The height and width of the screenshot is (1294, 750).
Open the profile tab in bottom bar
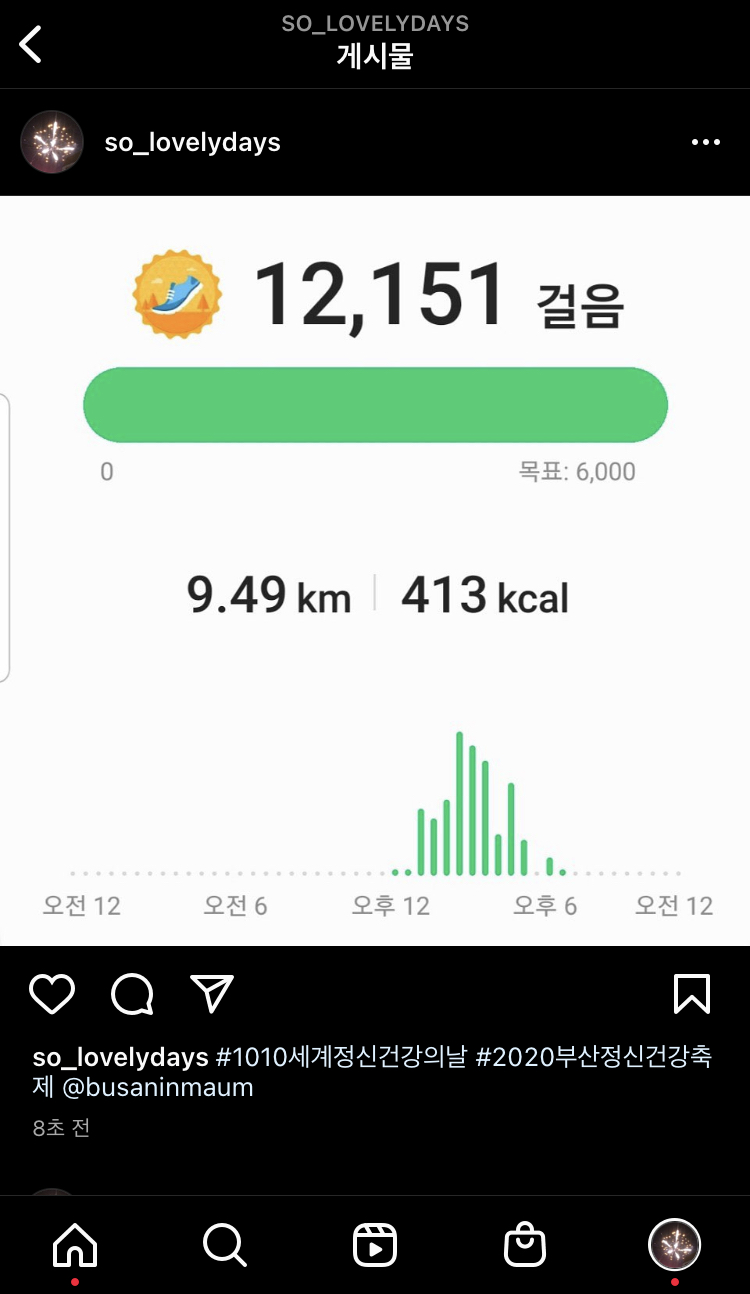pyautogui.click(x=675, y=1246)
